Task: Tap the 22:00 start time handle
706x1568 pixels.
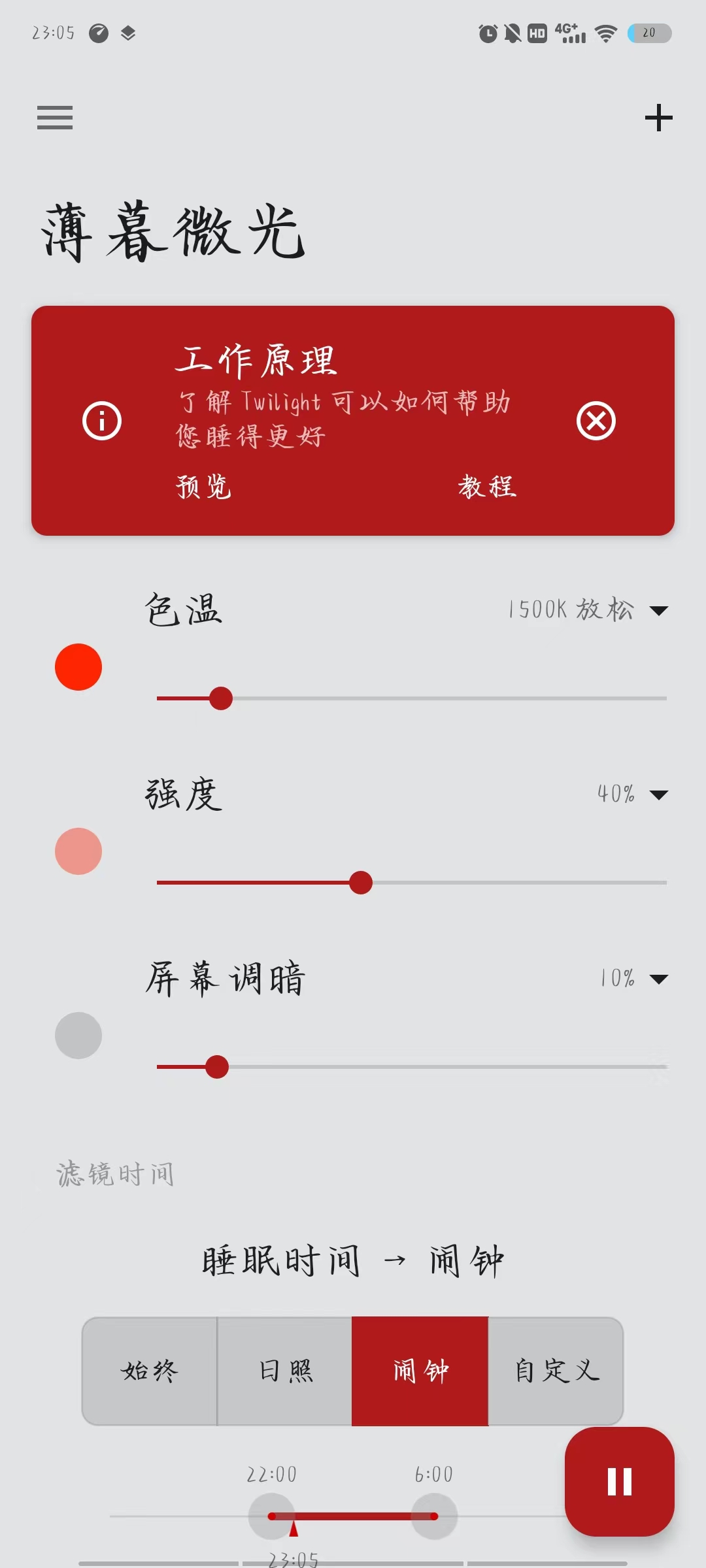Action: point(271,1516)
